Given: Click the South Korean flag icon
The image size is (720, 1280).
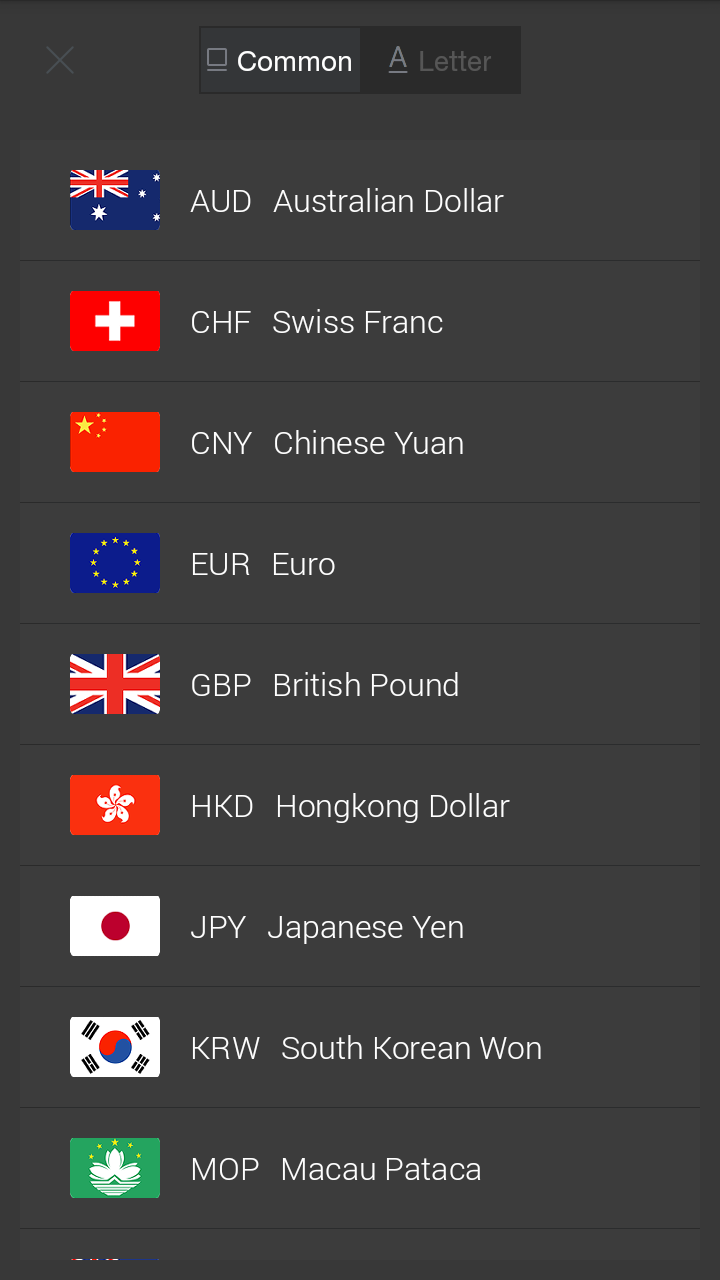Looking at the screenshot, I should (114, 1047).
